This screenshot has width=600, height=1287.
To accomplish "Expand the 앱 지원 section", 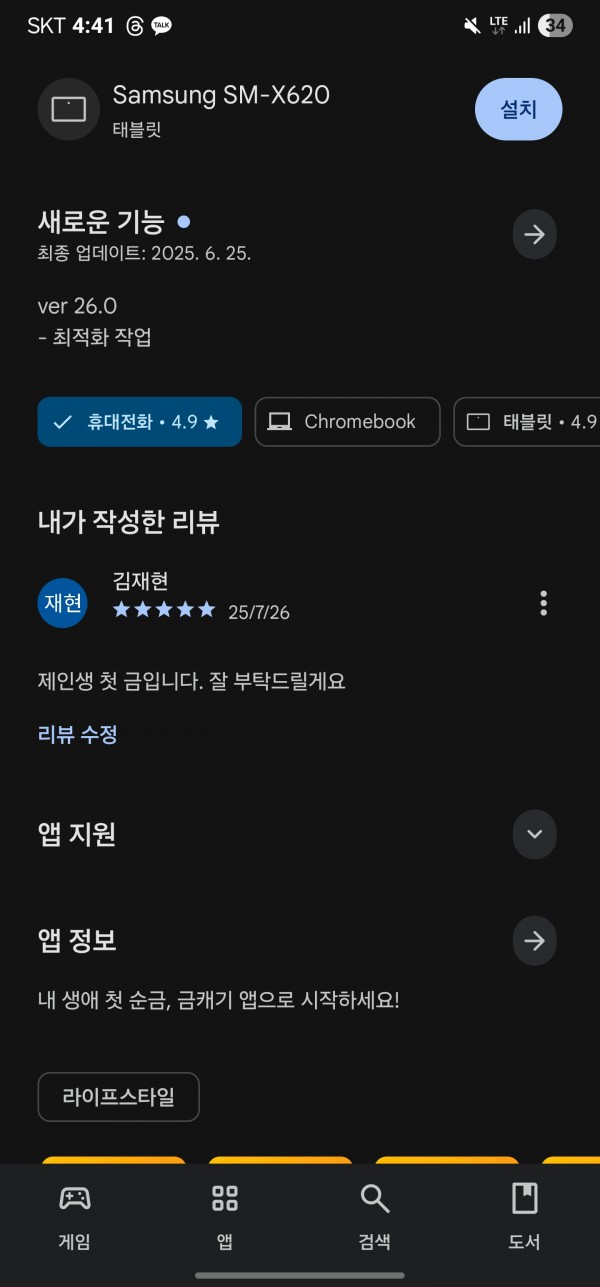I will (534, 834).
